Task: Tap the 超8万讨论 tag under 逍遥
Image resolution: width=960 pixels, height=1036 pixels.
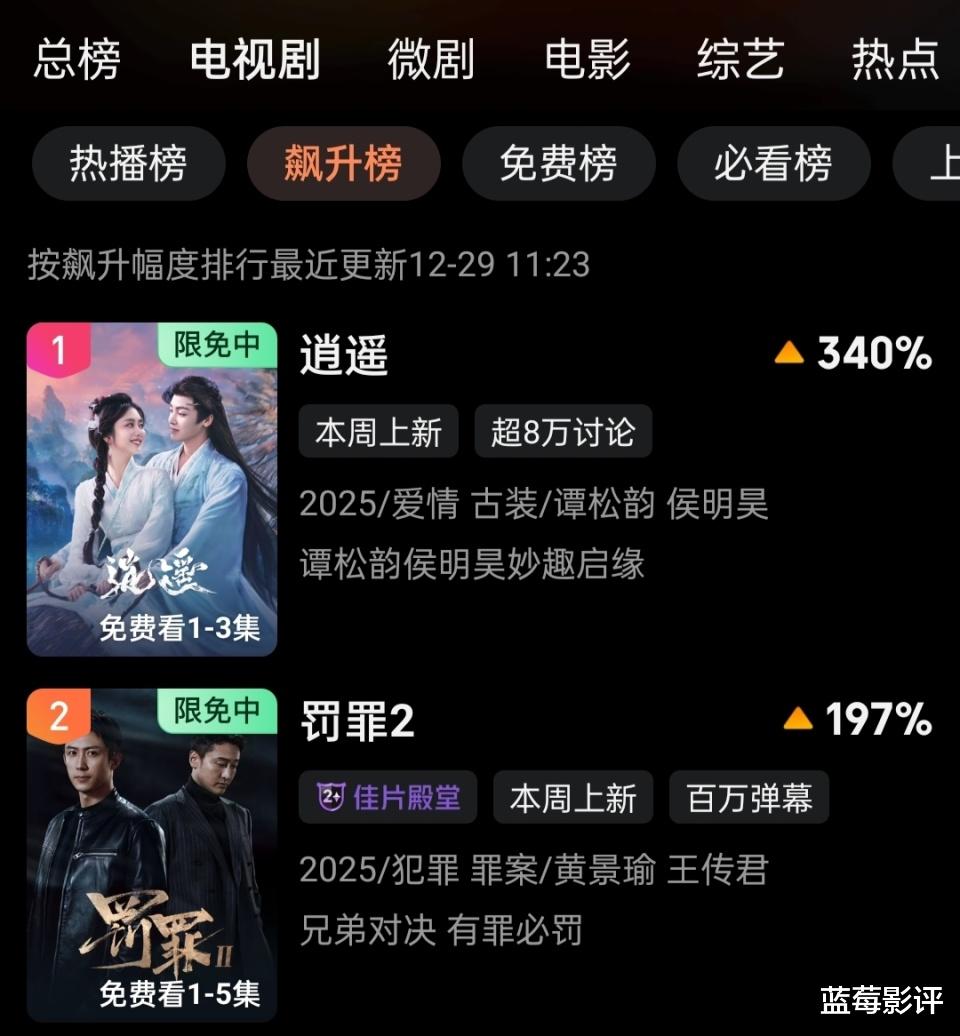Action: coord(563,432)
